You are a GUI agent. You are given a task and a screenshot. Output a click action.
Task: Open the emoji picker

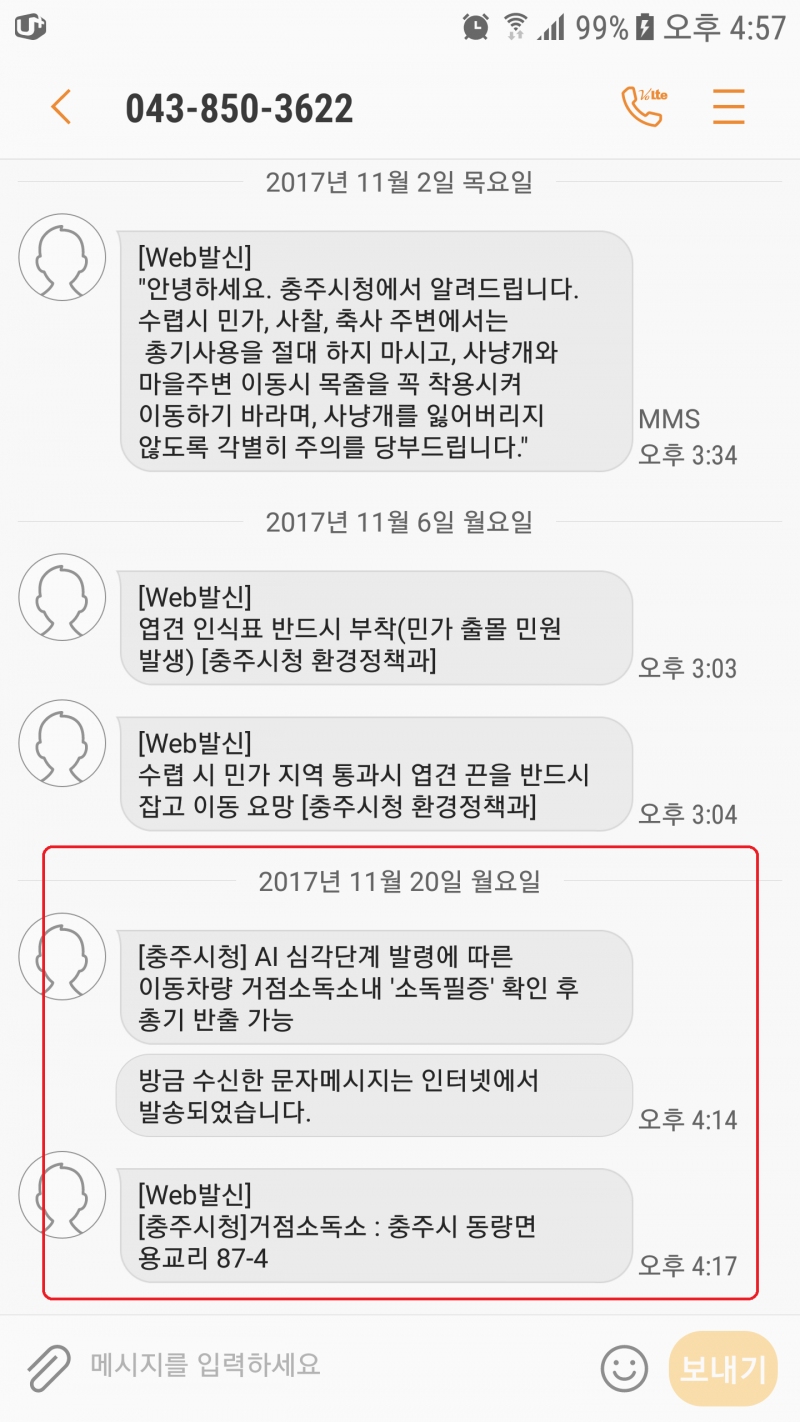(x=624, y=1367)
